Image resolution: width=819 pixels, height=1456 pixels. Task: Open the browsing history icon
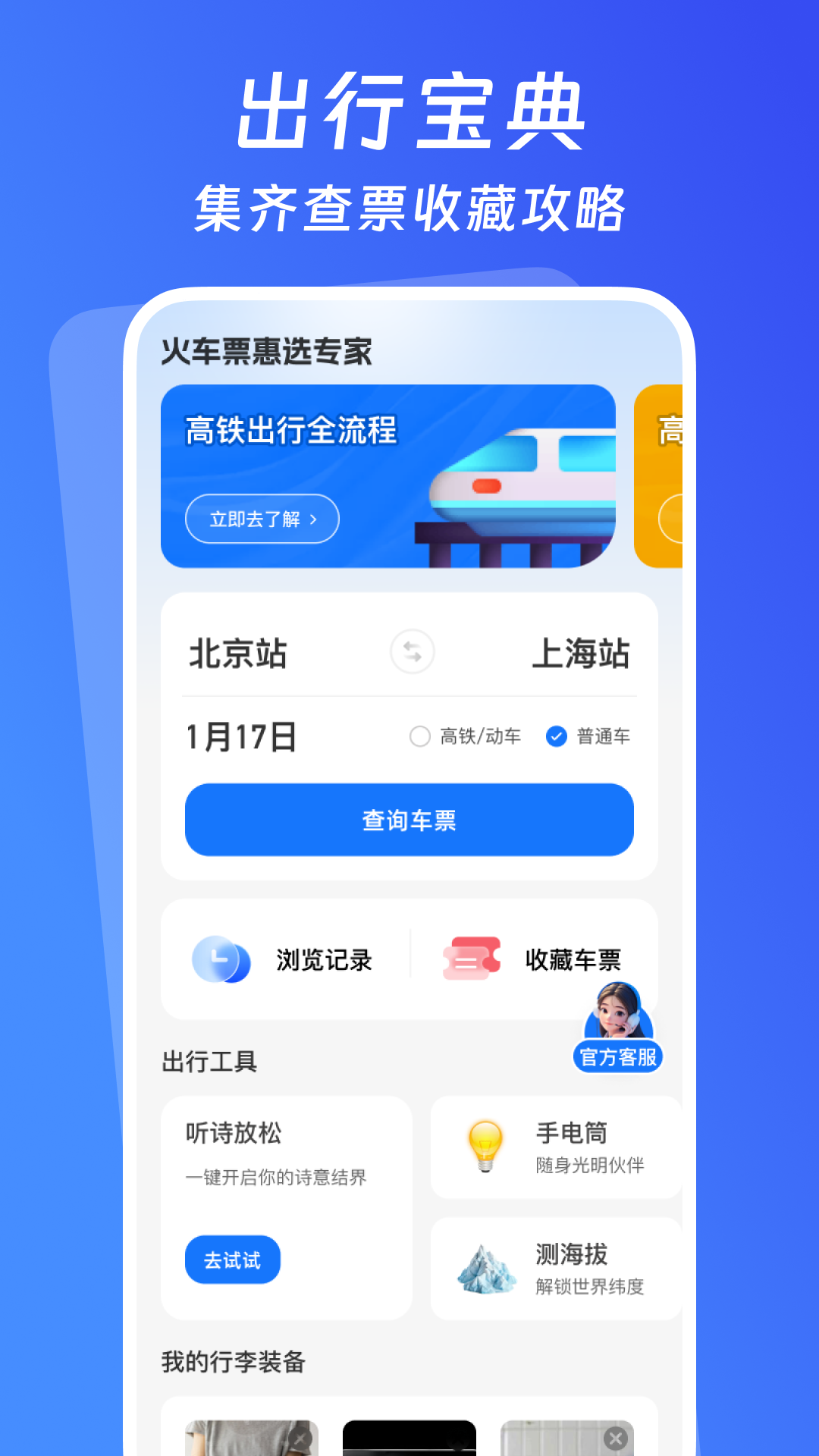point(221,959)
